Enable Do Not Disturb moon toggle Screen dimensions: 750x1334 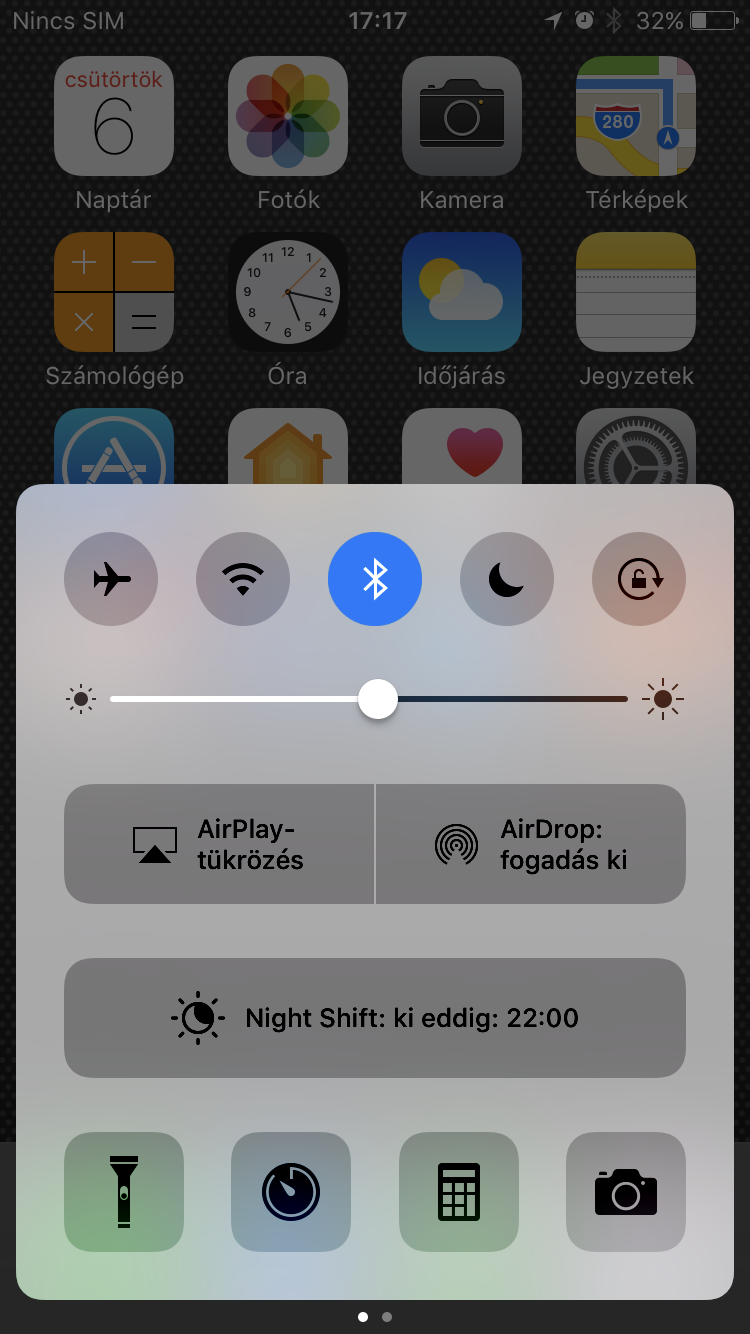tap(507, 579)
